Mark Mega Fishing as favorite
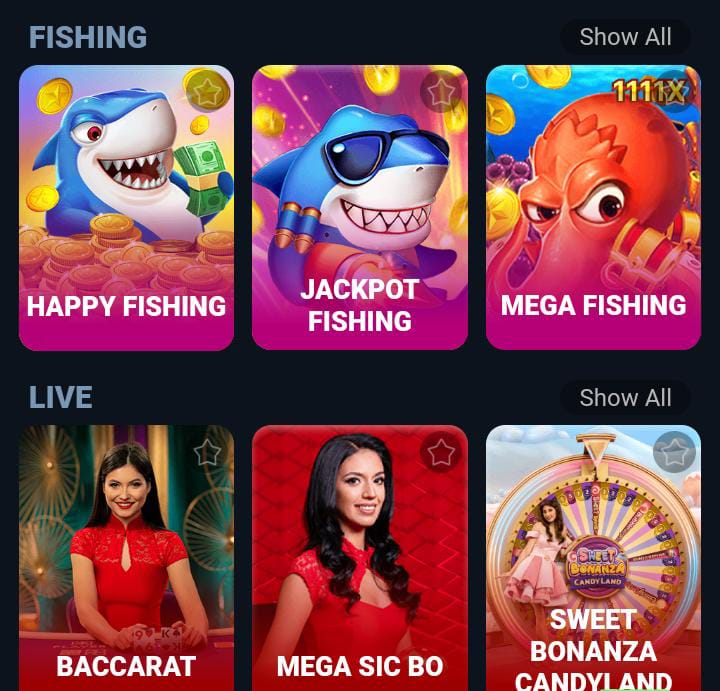 pos(674,92)
